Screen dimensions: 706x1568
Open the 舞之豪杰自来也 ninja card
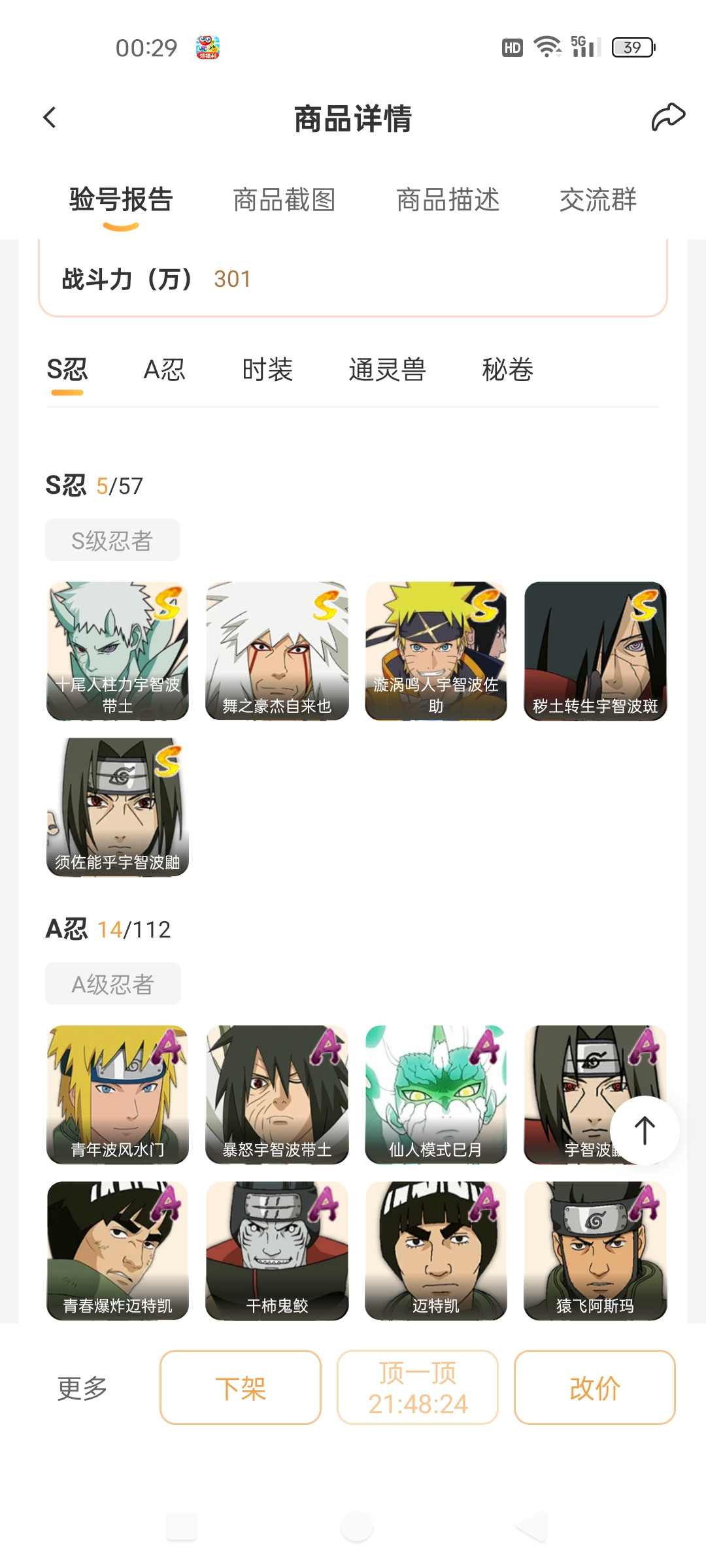[x=277, y=651]
